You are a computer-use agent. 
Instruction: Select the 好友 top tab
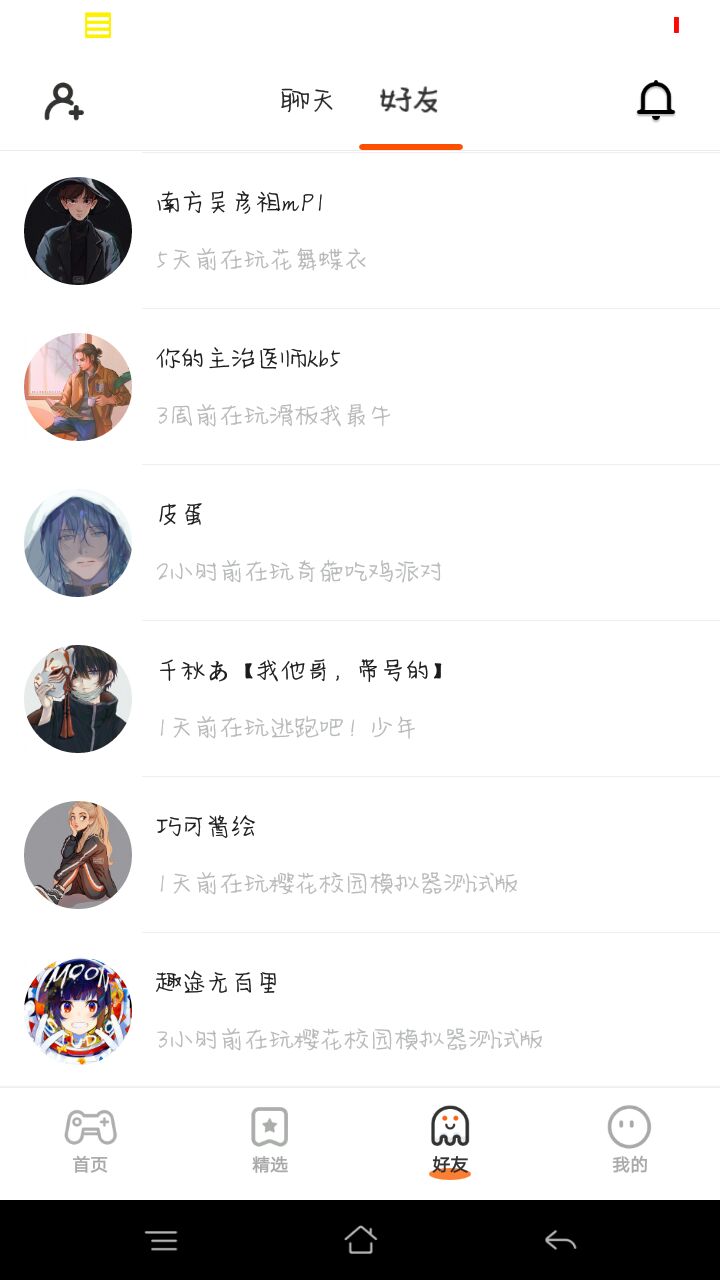point(410,100)
